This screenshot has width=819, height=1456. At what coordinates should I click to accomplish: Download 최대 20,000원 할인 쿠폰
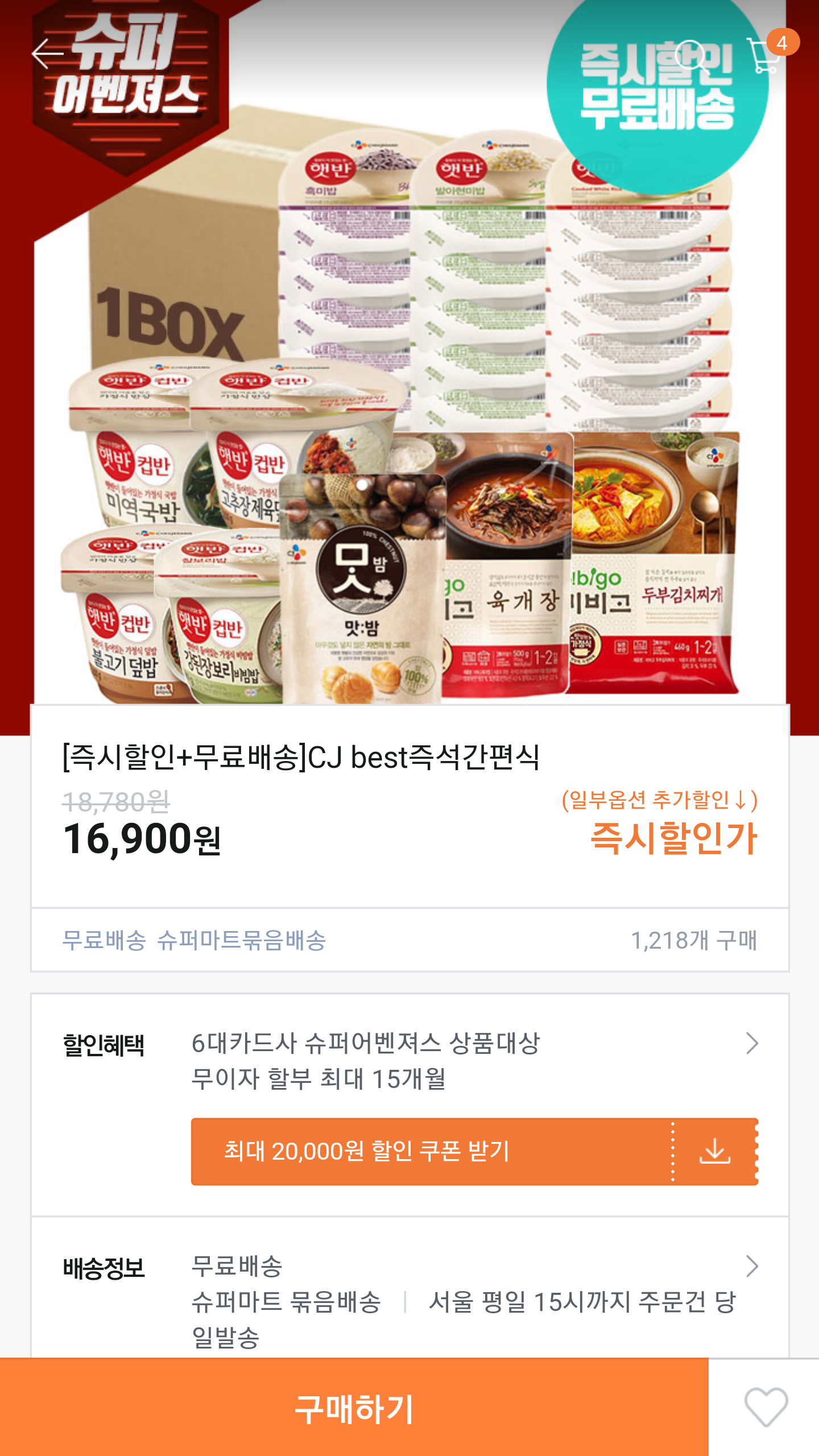click(714, 1151)
